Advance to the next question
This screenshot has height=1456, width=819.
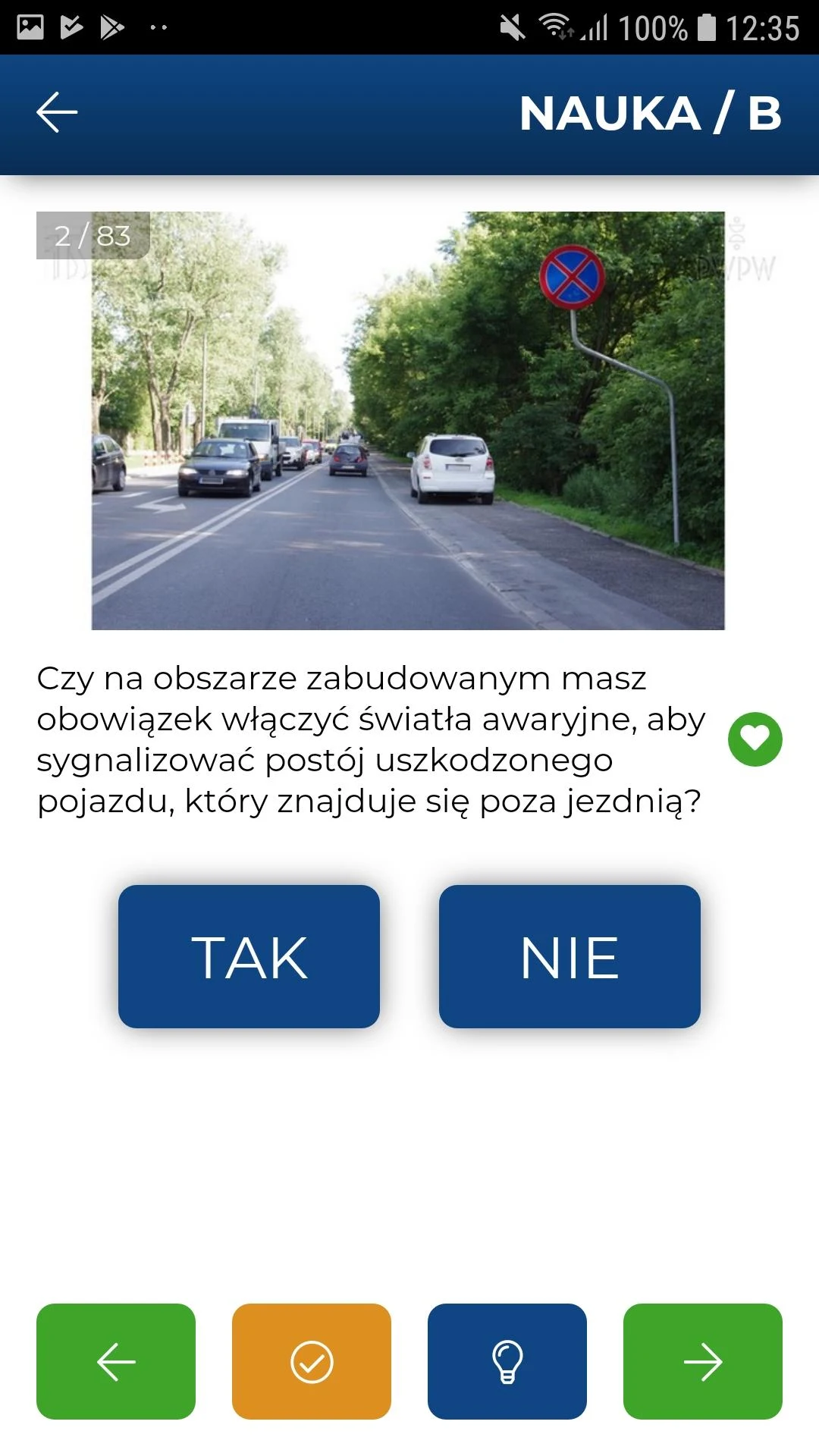tap(703, 1361)
